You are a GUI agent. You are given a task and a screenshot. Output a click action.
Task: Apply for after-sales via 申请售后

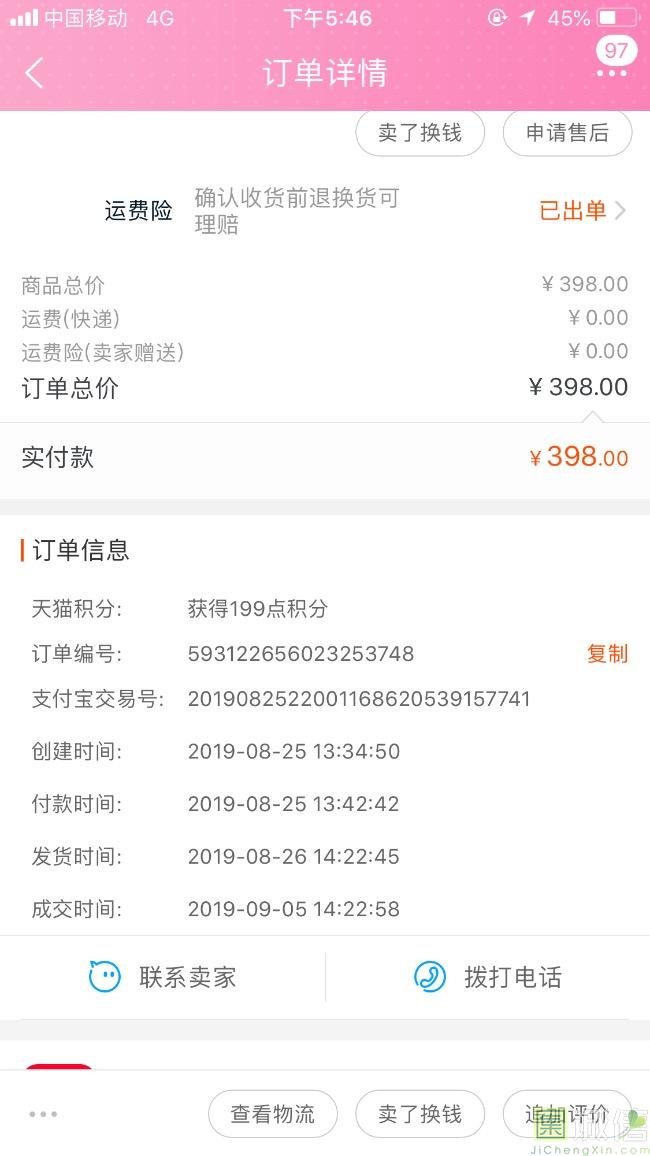[567, 133]
